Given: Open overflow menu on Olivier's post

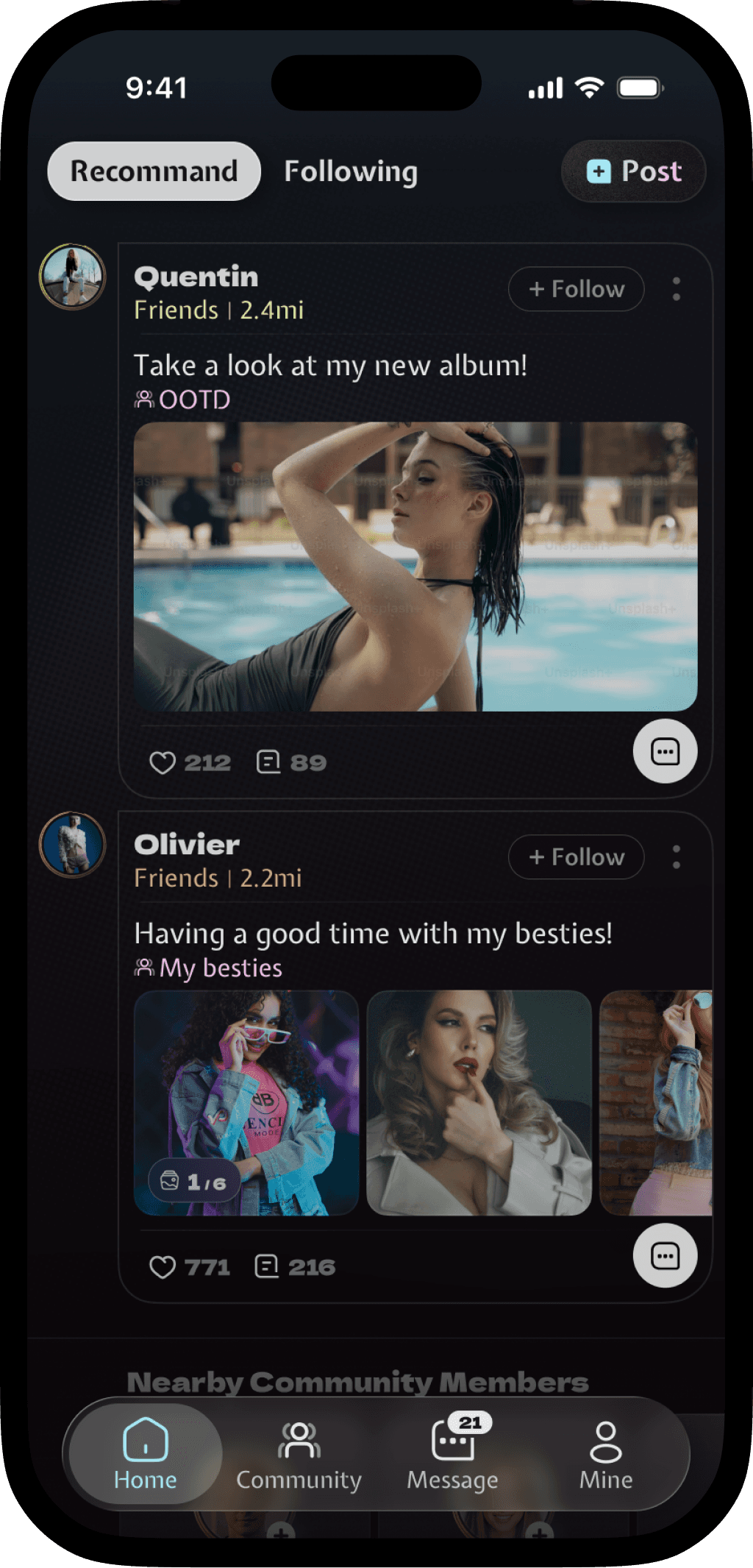Looking at the screenshot, I should pyautogui.click(x=677, y=857).
